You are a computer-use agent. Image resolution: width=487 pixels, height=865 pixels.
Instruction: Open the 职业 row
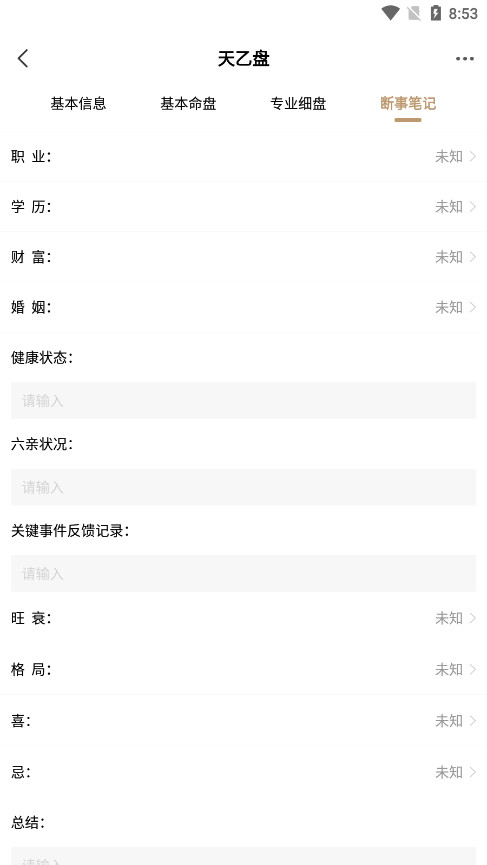pos(243,157)
